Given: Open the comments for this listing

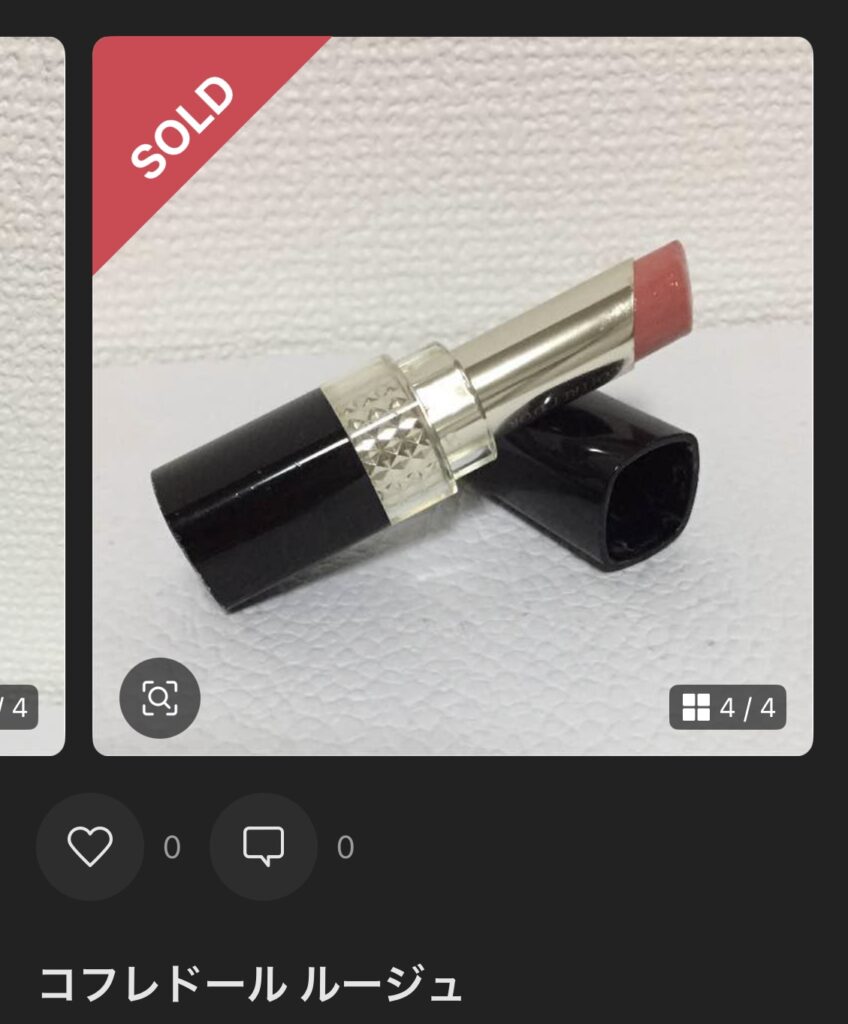Looking at the screenshot, I should [263, 847].
